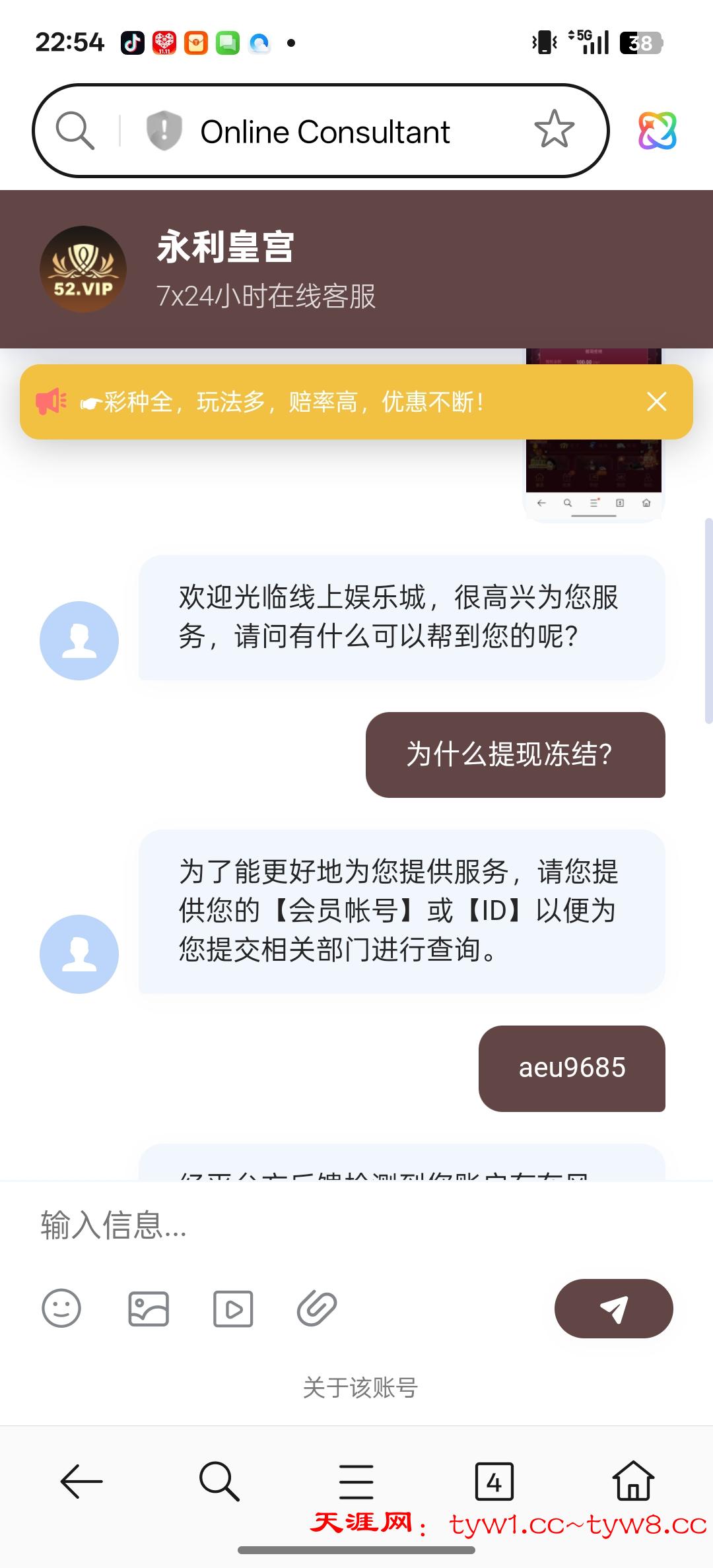Open the 关于该账号 account info link
This screenshot has width=713, height=1568.
(x=360, y=1387)
